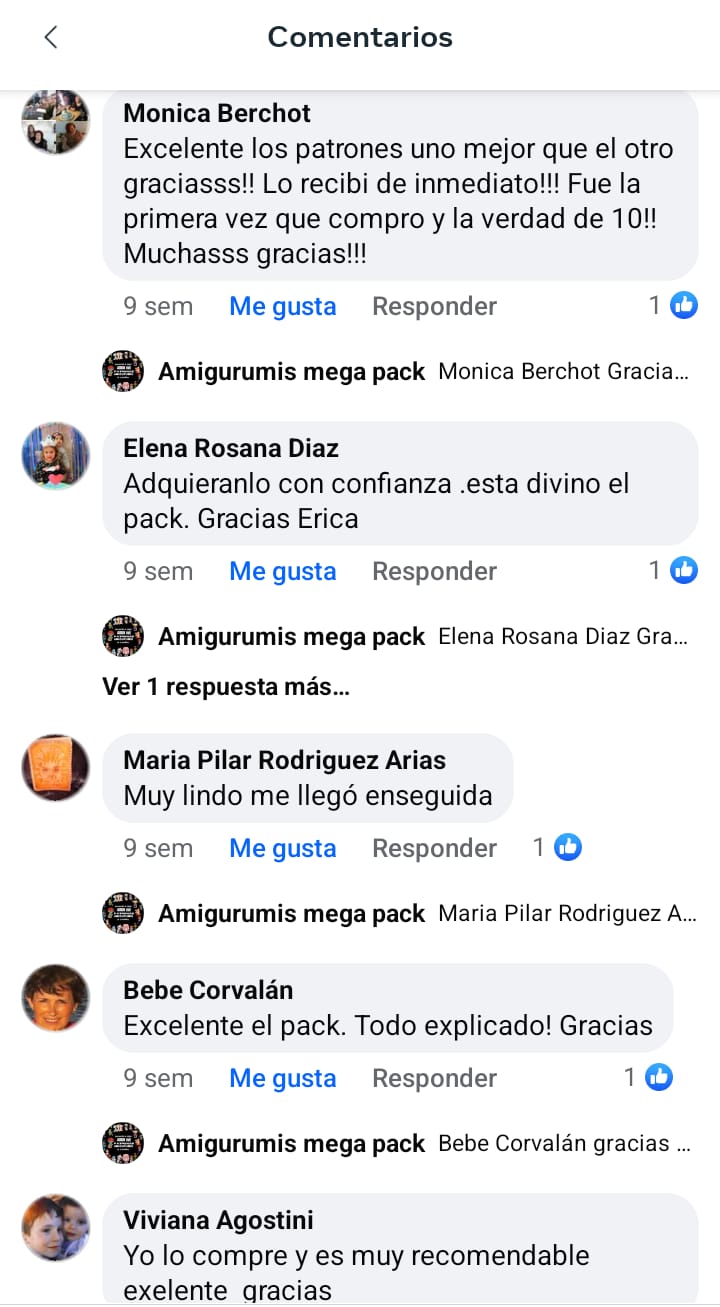Expand Ver 1 respuesta más

click(x=226, y=687)
